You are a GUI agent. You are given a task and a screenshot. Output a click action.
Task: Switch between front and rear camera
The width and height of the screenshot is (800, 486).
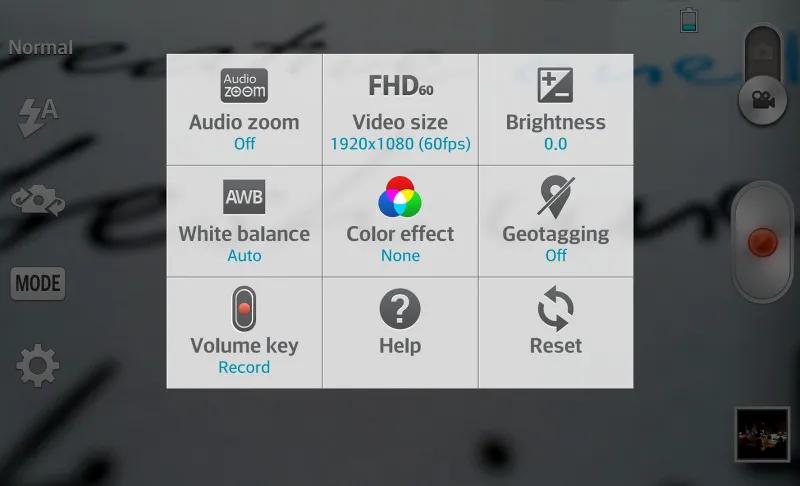click(38, 201)
